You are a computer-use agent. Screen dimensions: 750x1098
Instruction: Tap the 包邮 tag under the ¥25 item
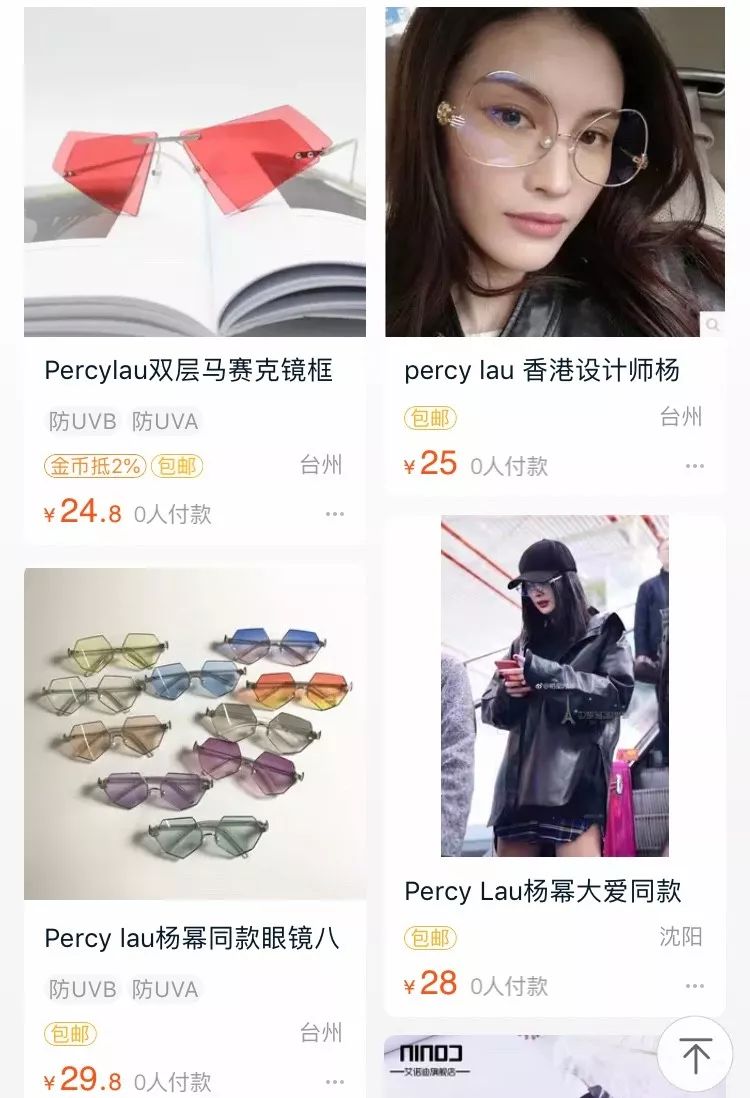tap(428, 419)
